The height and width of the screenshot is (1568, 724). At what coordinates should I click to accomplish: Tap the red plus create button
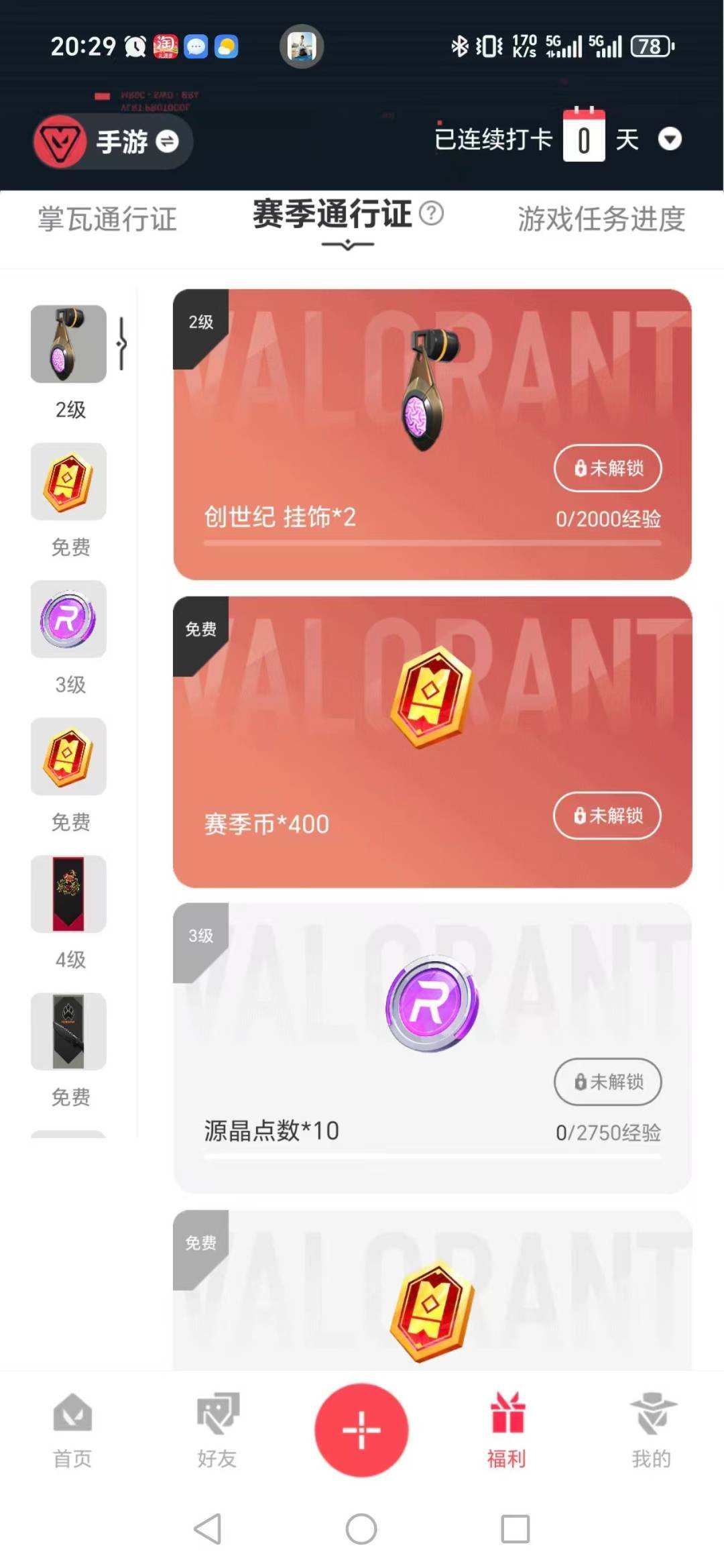click(x=362, y=1430)
